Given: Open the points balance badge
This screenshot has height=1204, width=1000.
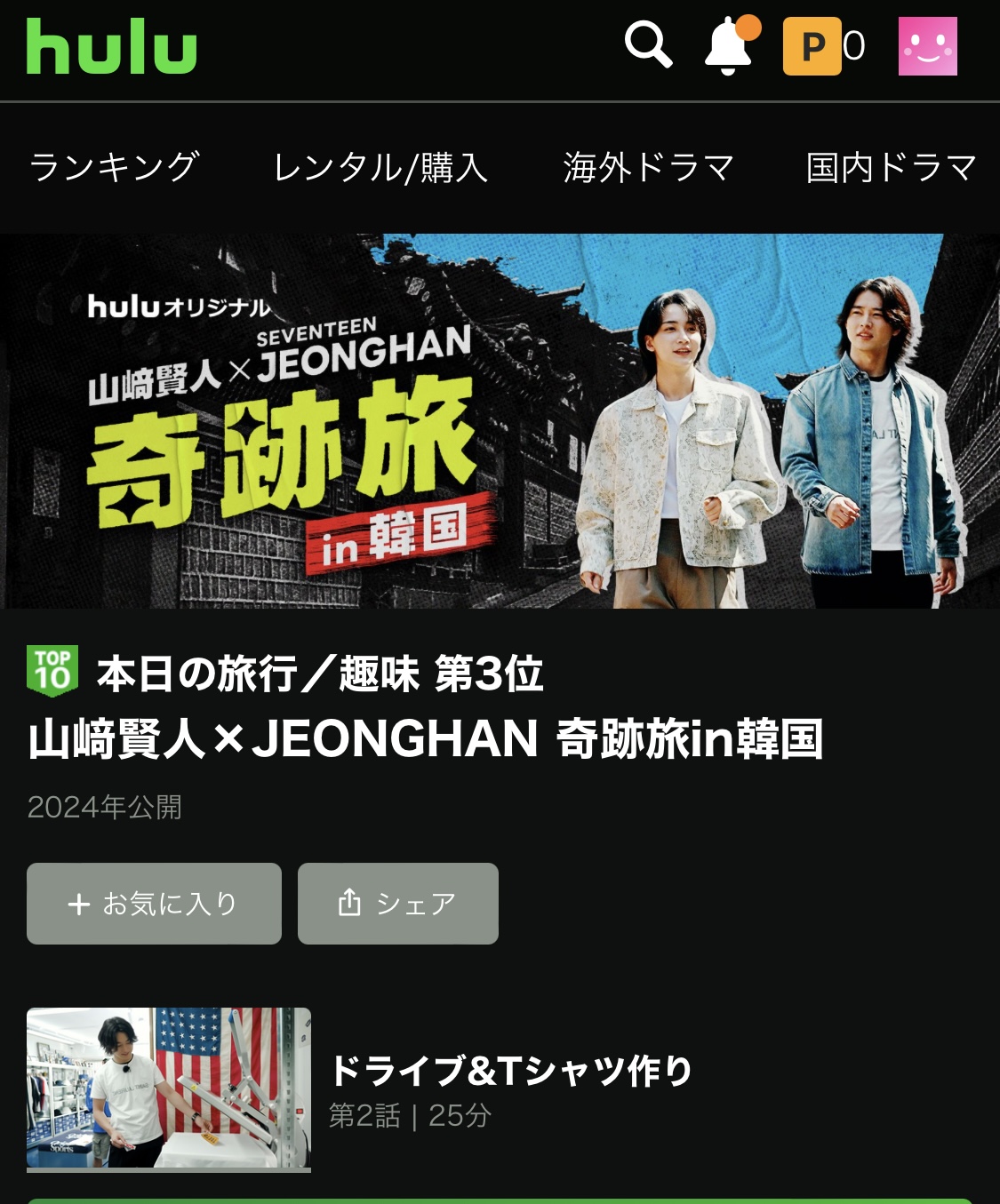Looking at the screenshot, I should click(823, 46).
